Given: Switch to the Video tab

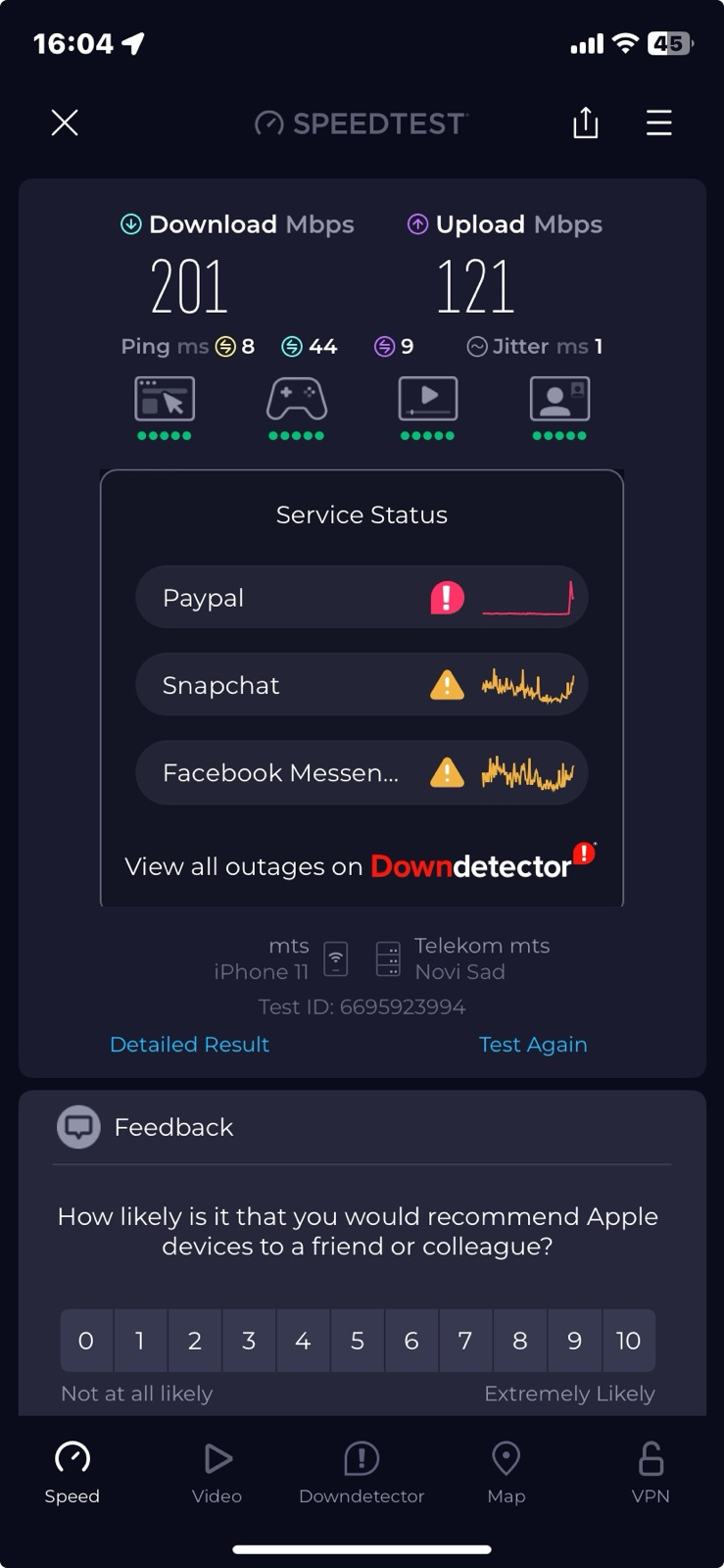Looking at the screenshot, I should [x=217, y=1473].
